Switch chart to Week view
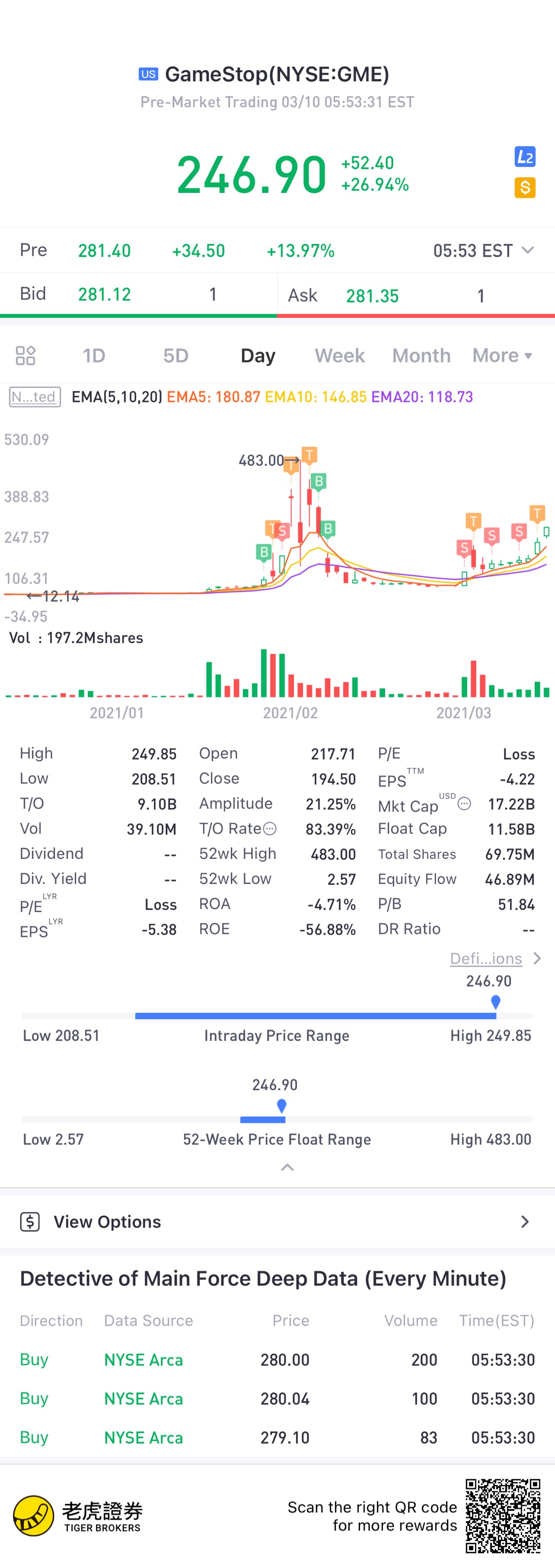555x1568 pixels. [x=339, y=355]
